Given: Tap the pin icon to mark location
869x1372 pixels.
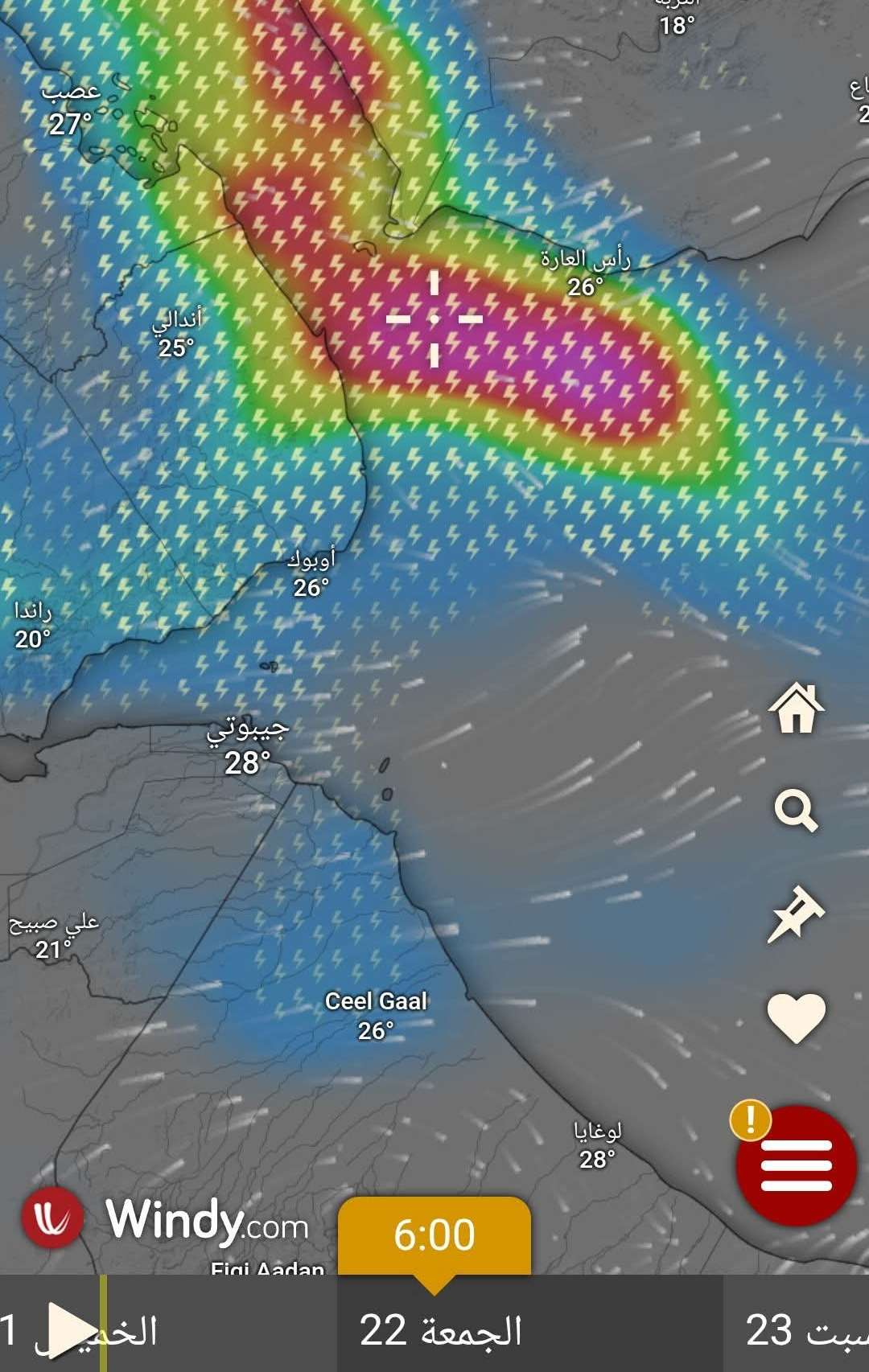Looking at the screenshot, I should tap(796, 914).
